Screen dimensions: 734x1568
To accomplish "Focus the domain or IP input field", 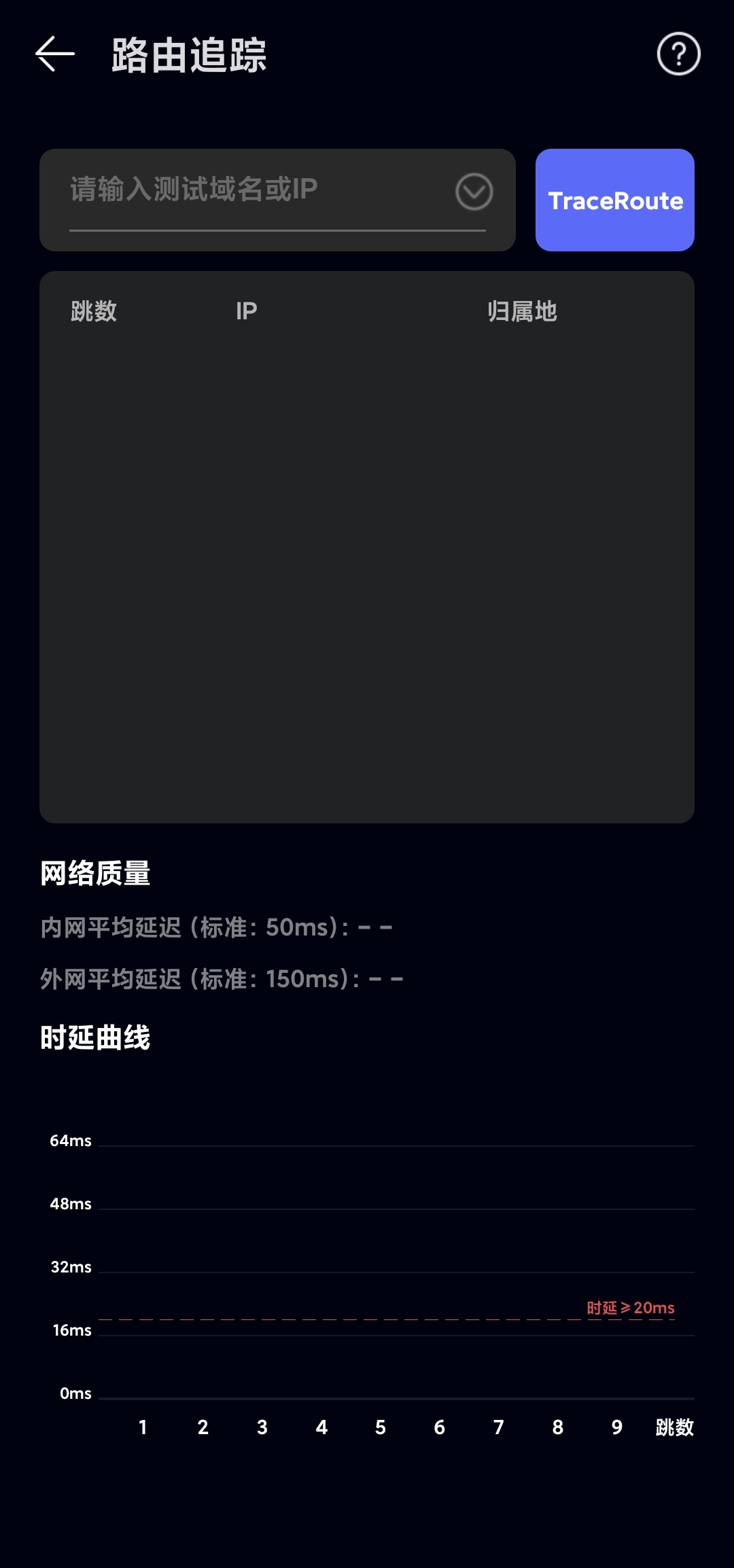I will pos(251,191).
